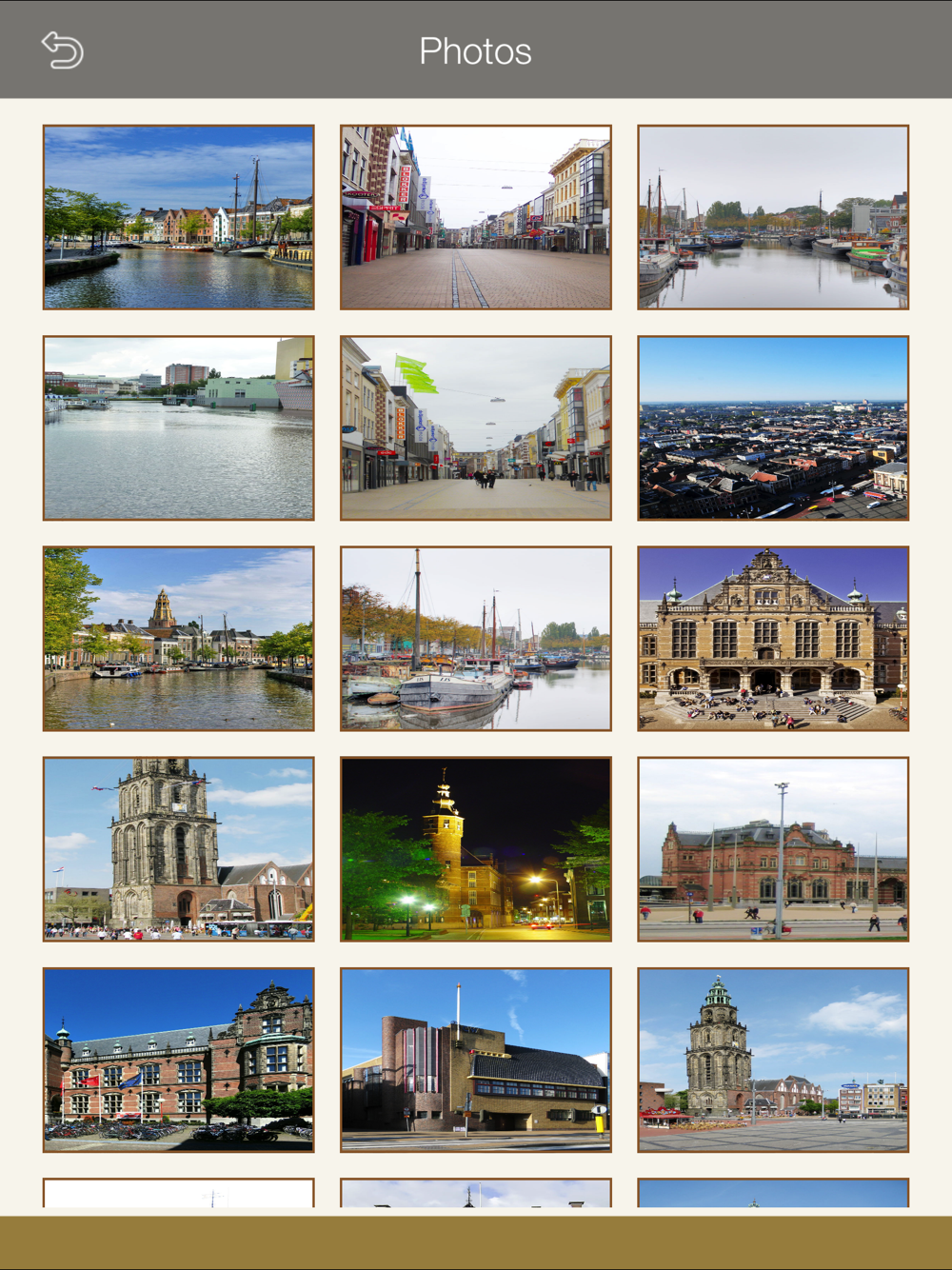View the aerial city rooftops photo
952x1270 pixels.
click(x=773, y=428)
